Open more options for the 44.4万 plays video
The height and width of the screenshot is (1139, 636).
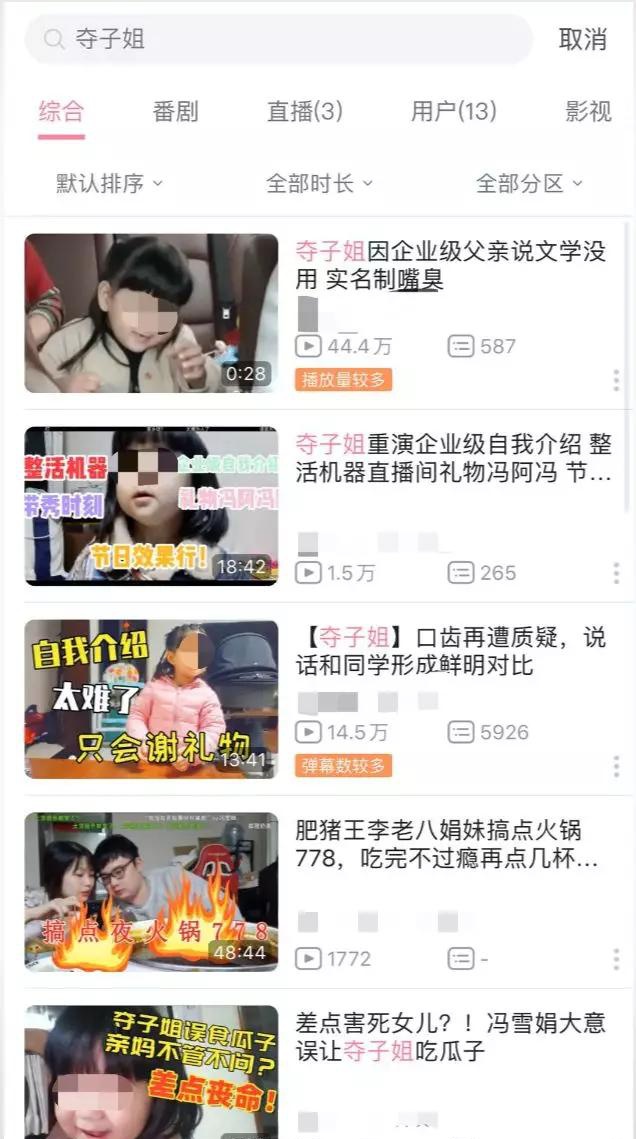pyautogui.click(x=616, y=380)
